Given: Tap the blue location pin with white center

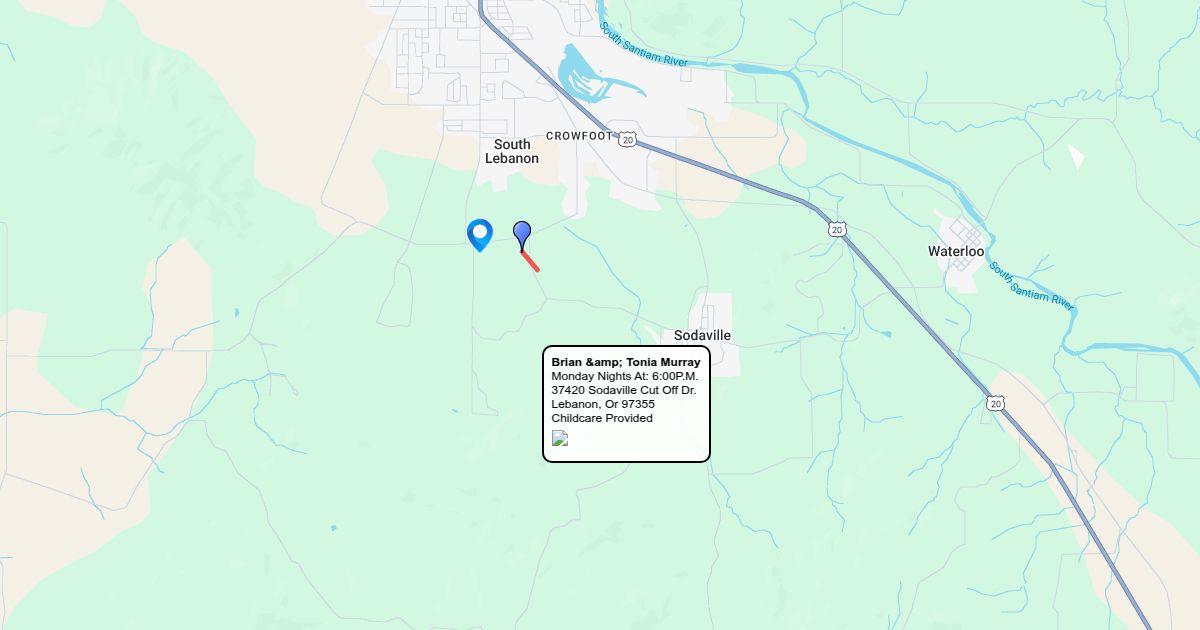Looking at the screenshot, I should tap(480, 235).
